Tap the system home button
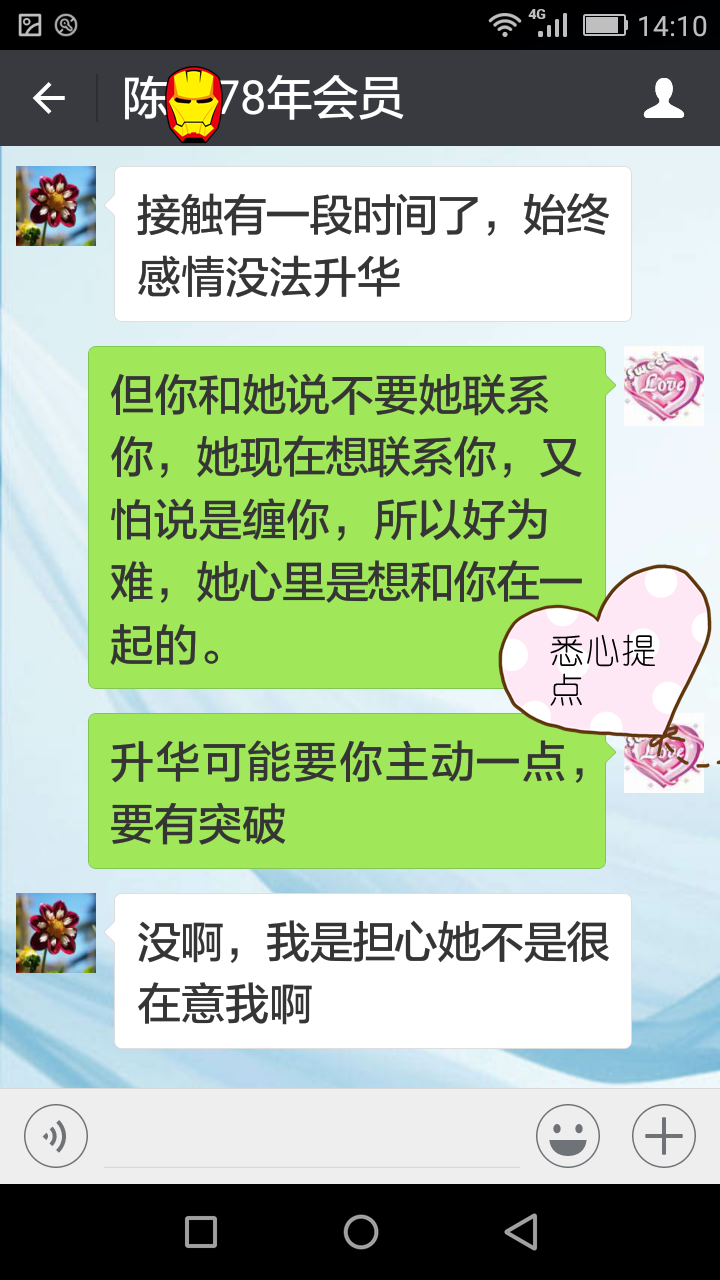 pos(360,1232)
